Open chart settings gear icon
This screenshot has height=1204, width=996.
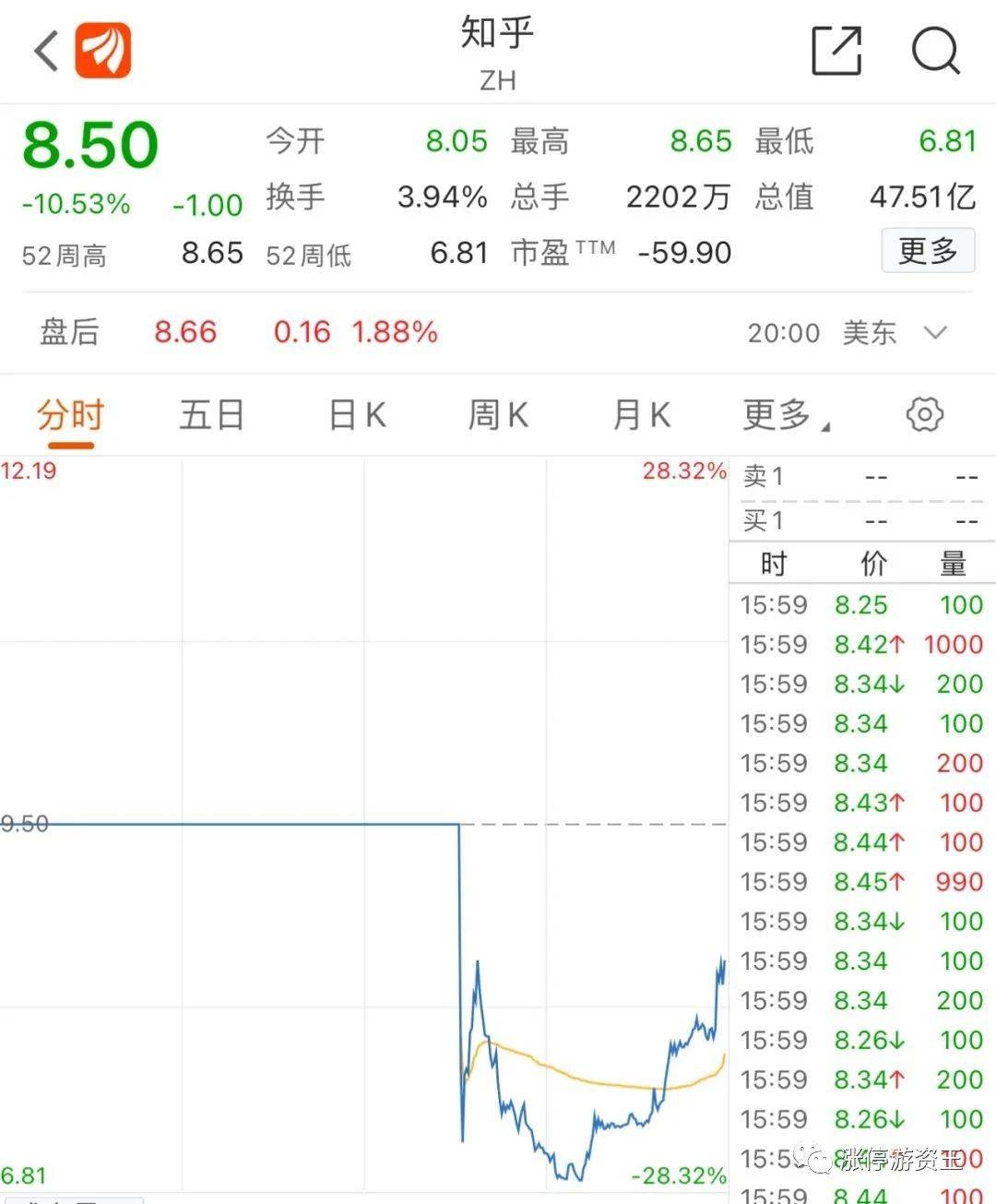click(924, 415)
